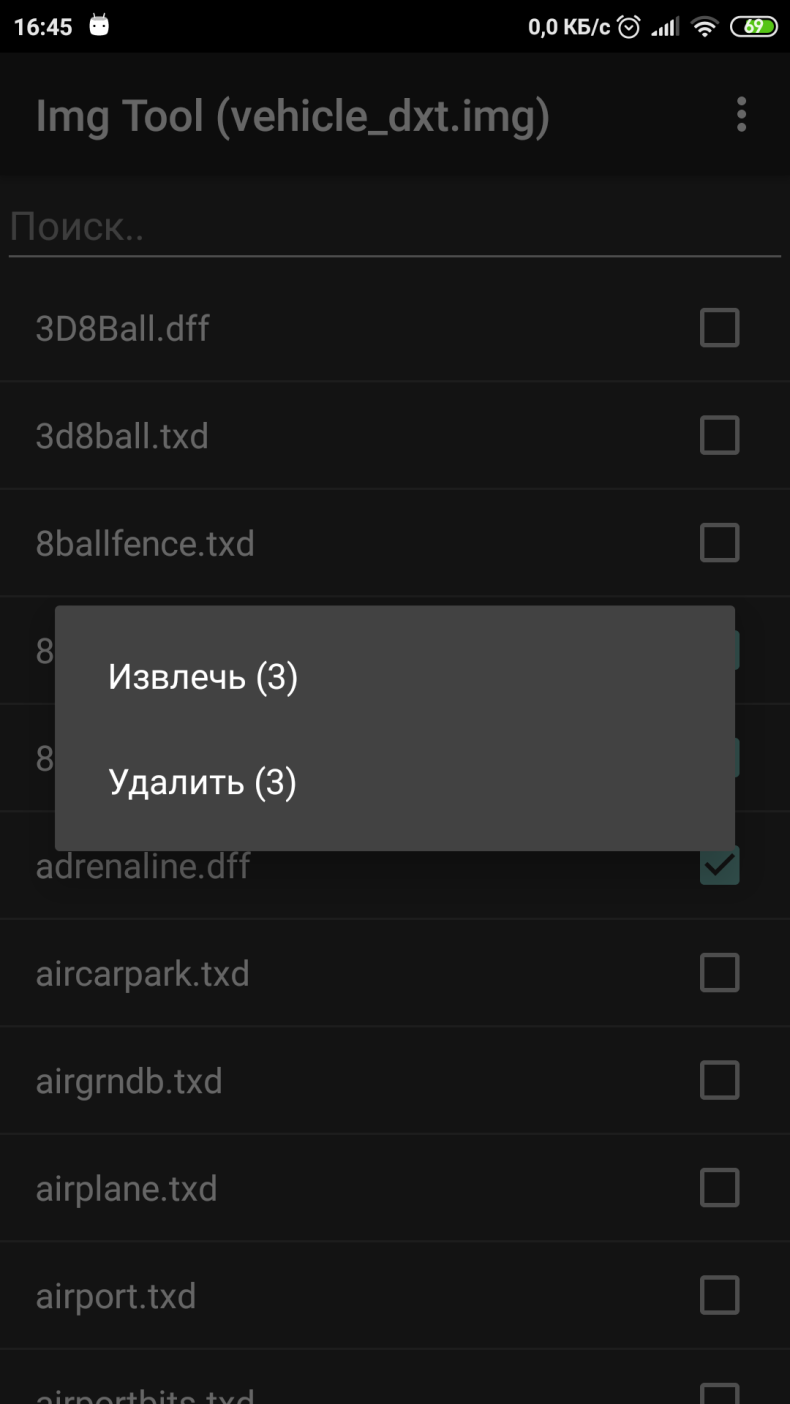Viewport: 790px width, 1404px height.
Task: Choose Удалить (3) to delete files
Action: pos(395,782)
